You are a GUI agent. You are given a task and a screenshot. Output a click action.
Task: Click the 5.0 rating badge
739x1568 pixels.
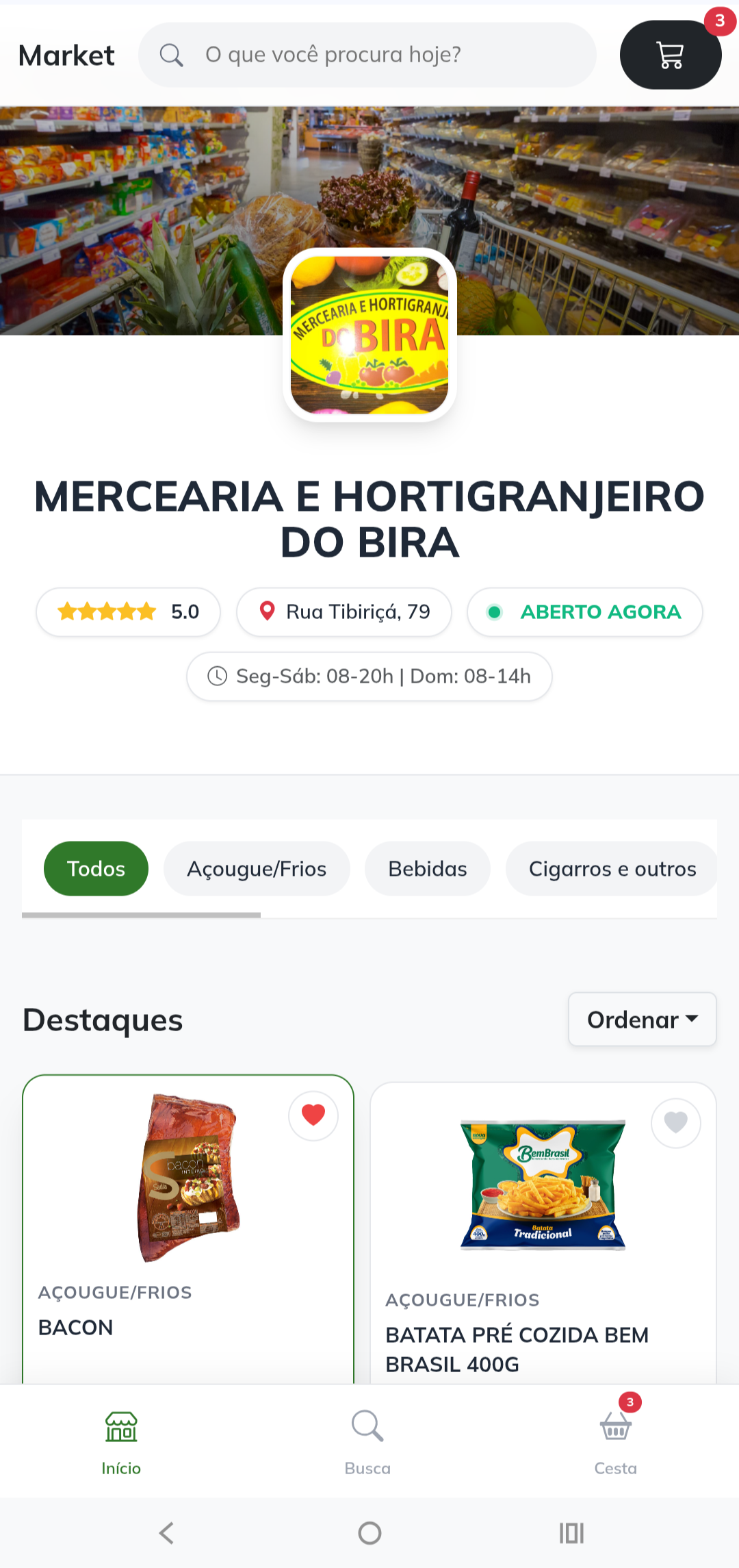click(x=128, y=611)
